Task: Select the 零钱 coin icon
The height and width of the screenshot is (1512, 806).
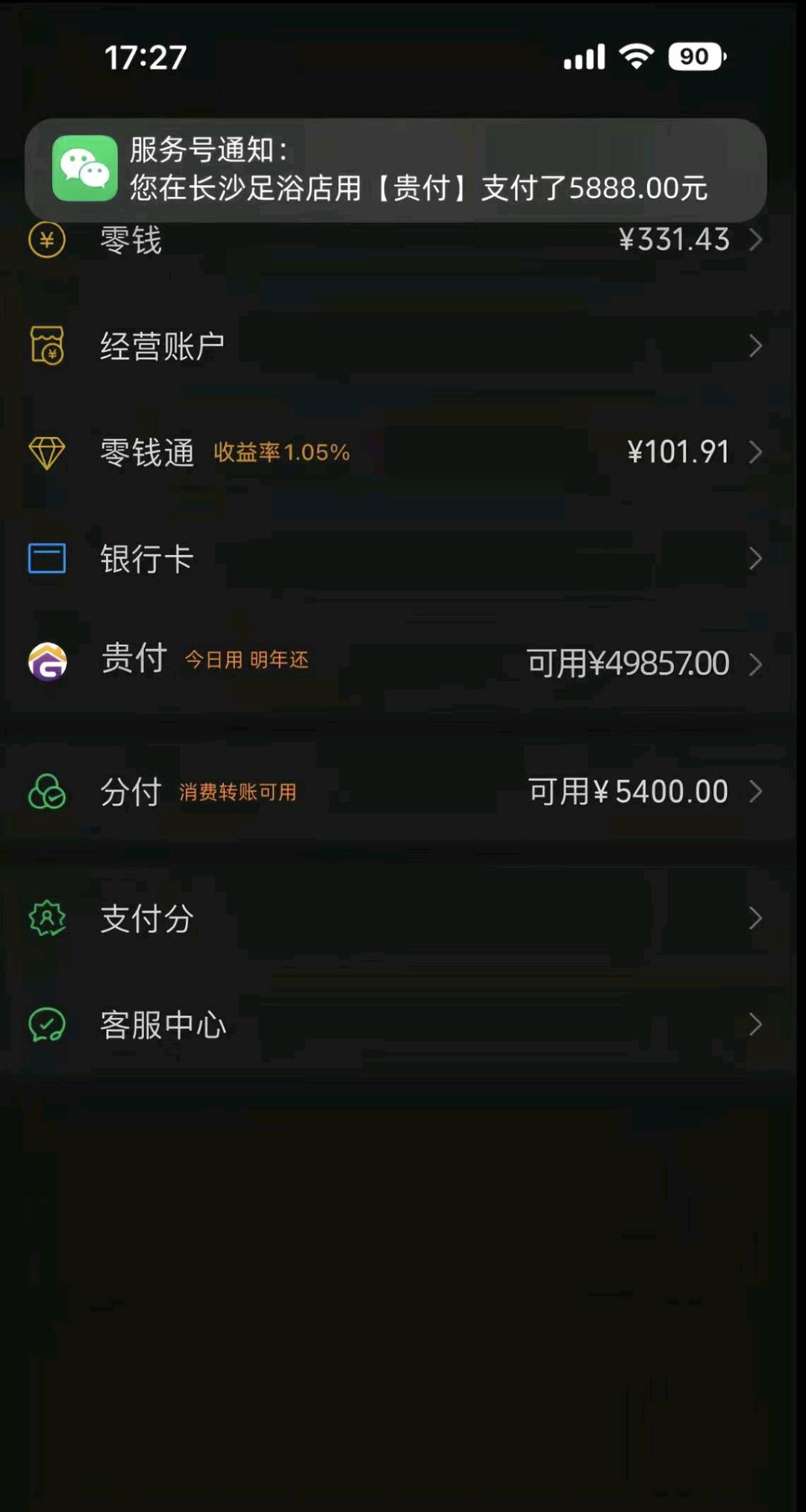Action: 47,240
